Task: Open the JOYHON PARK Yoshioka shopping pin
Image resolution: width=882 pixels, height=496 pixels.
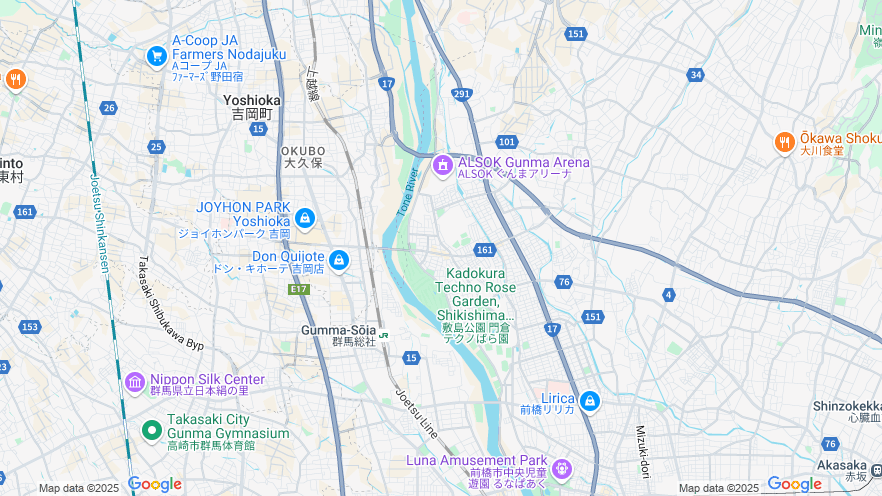Action: coord(305,217)
